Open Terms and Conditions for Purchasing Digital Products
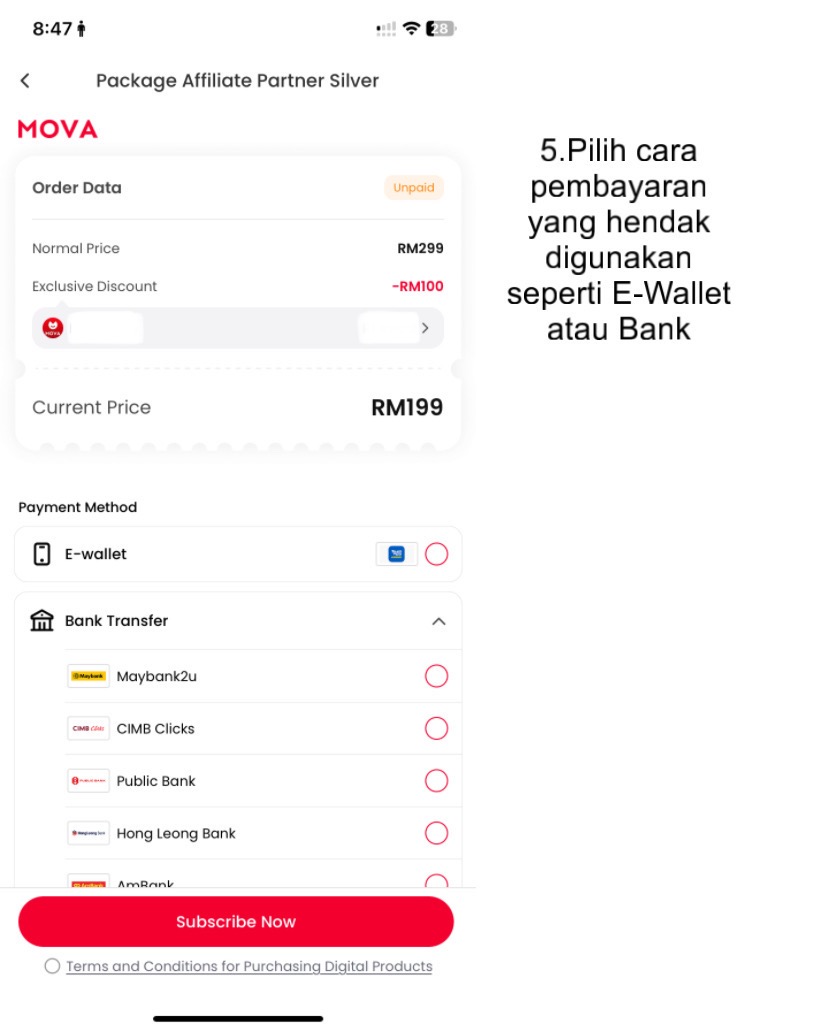The image size is (828, 1031). click(x=249, y=967)
